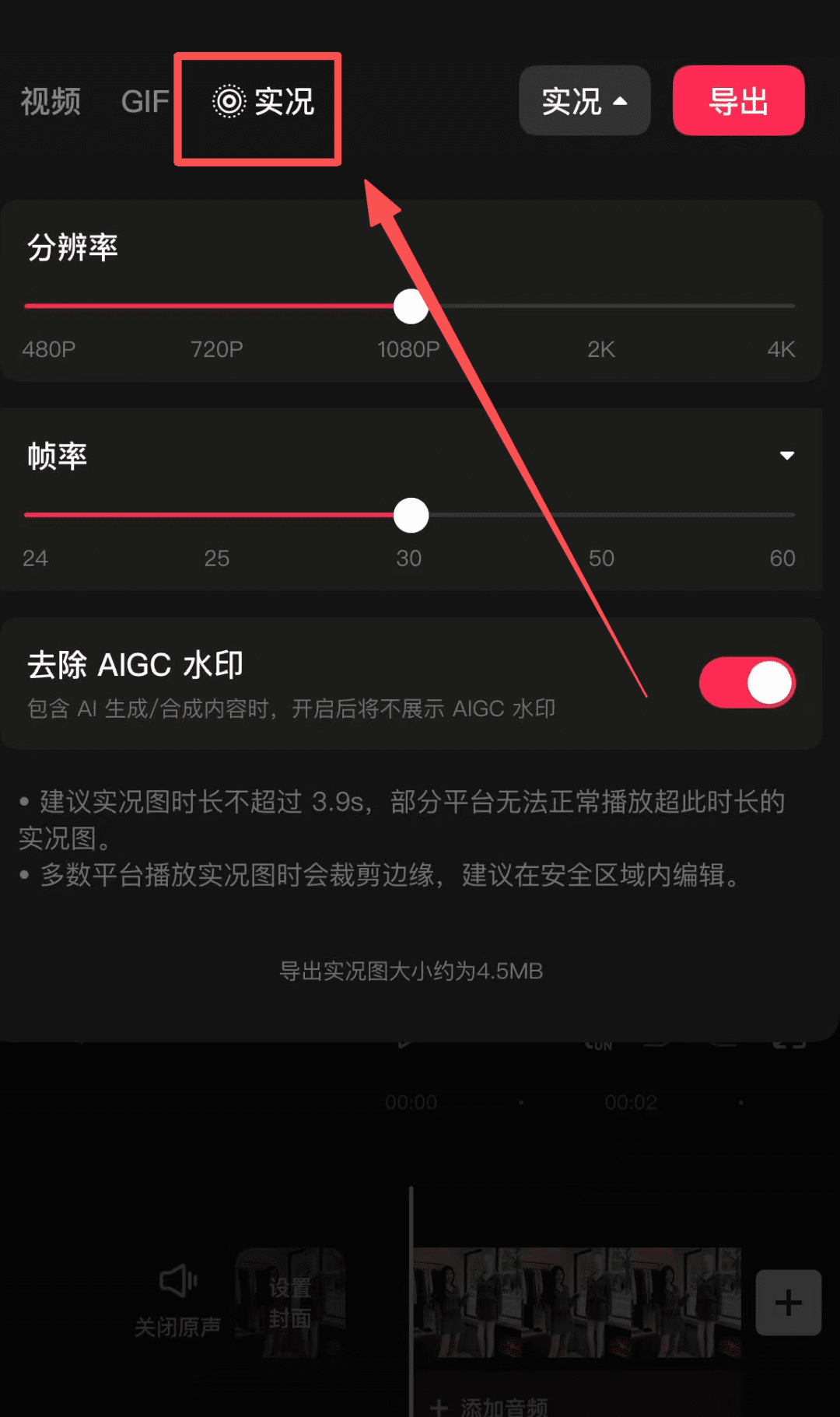
Task: Set resolution to 2K
Action: point(601,306)
